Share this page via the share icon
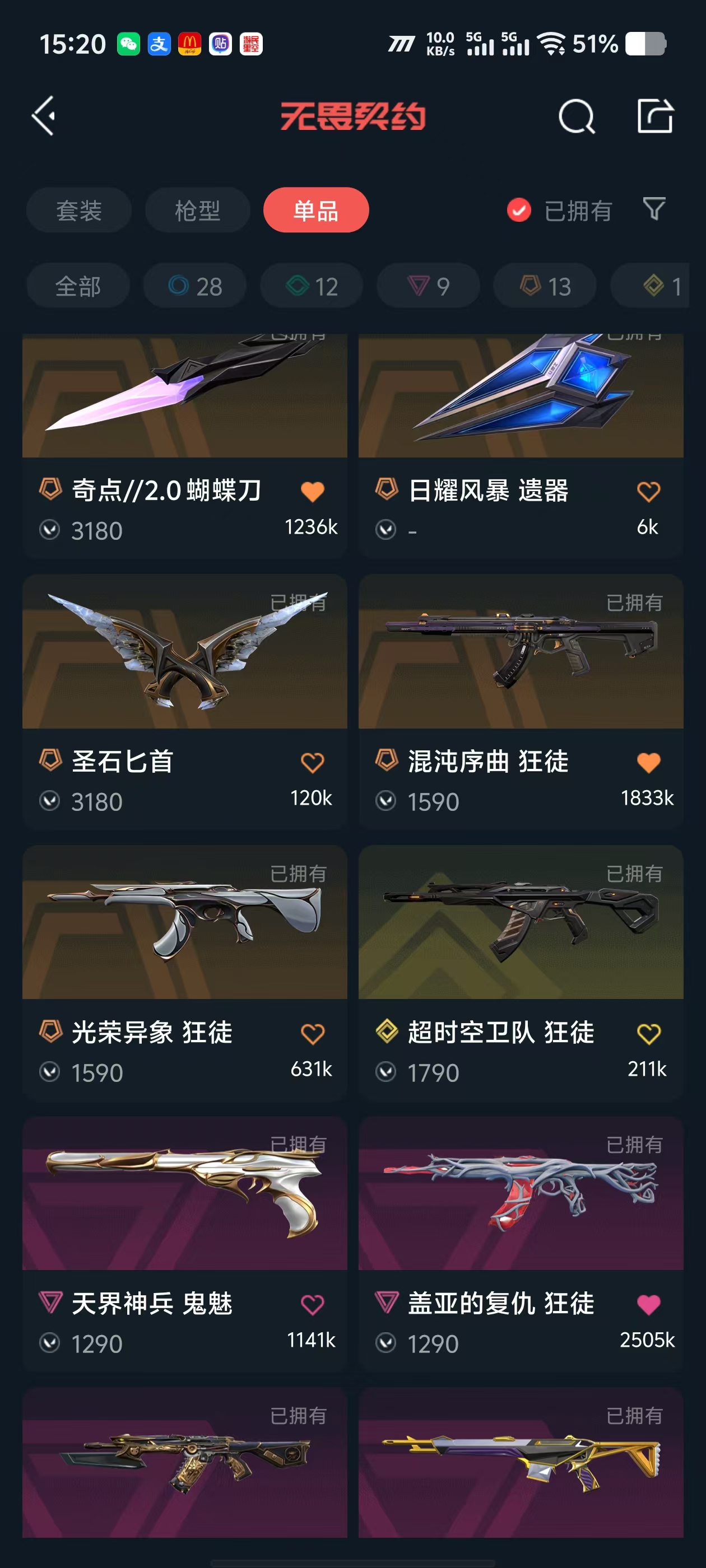The width and height of the screenshot is (706, 1568). pyautogui.click(x=655, y=116)
